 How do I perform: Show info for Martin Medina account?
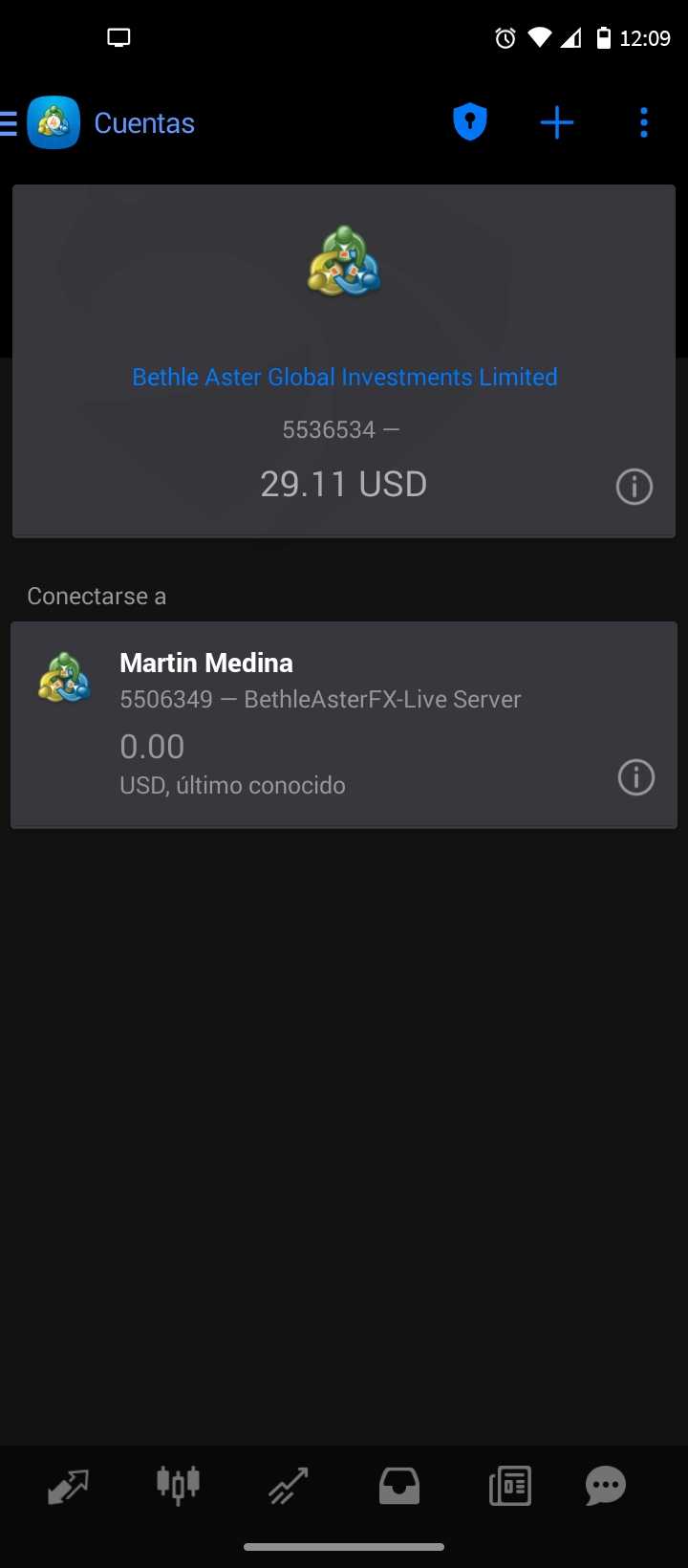coord(635,777)
